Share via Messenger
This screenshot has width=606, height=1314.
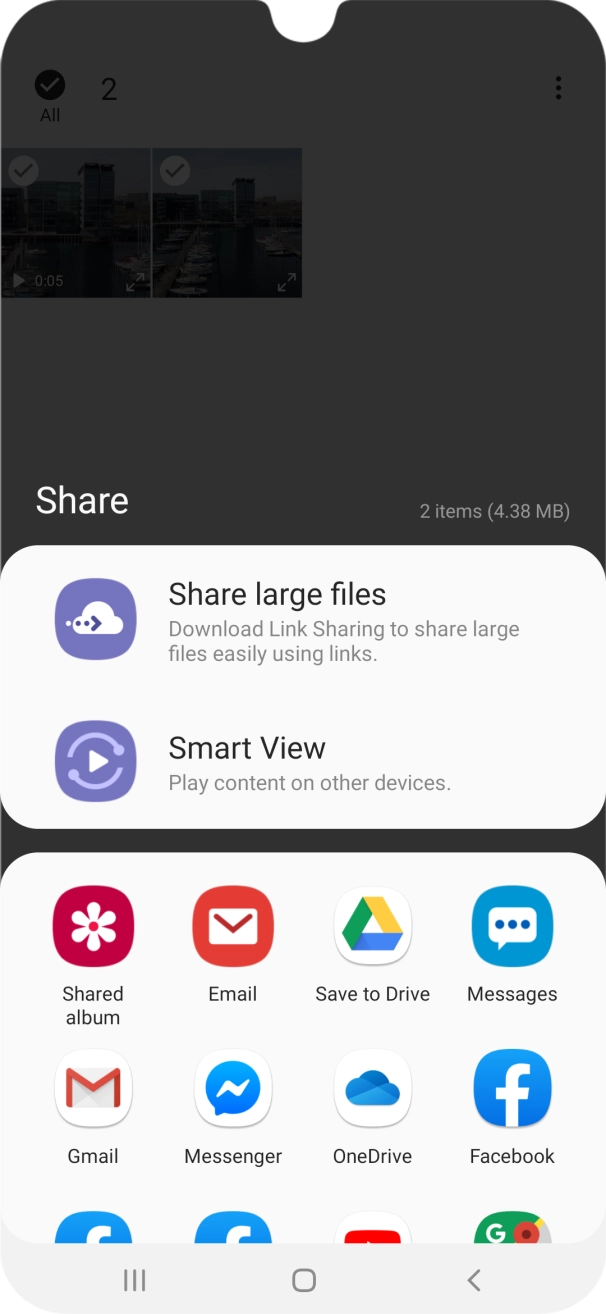click(x=233, y=1088)
